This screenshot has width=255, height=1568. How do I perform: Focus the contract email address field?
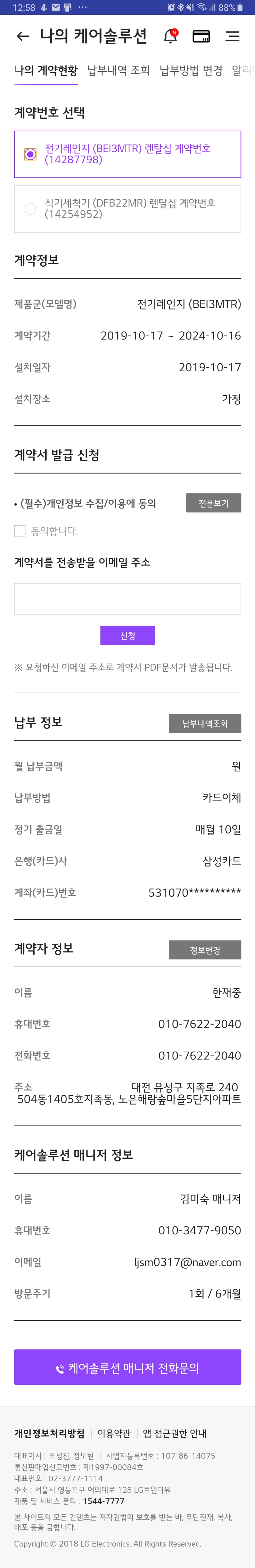point(127,599)
